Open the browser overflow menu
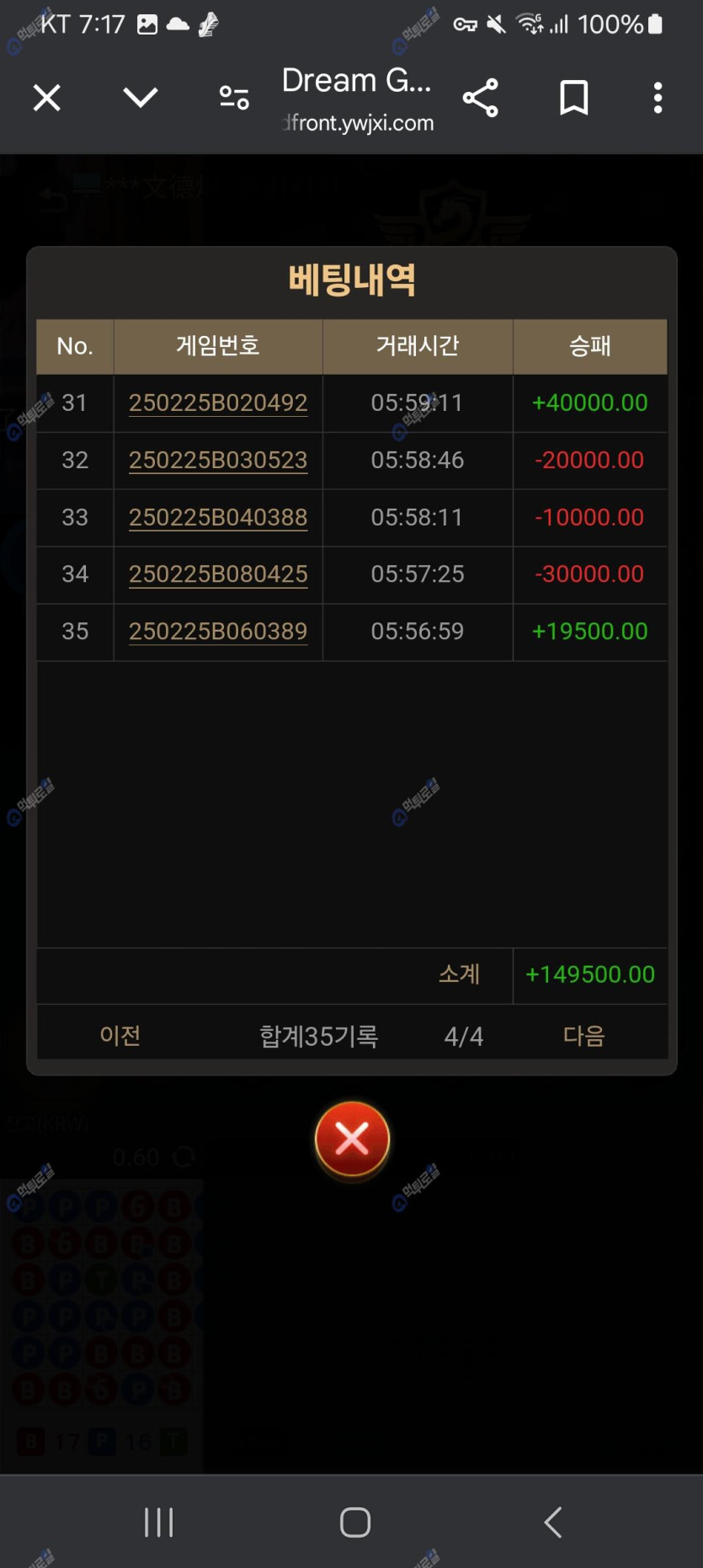The image size is (703, 1568). pos(658,99)
